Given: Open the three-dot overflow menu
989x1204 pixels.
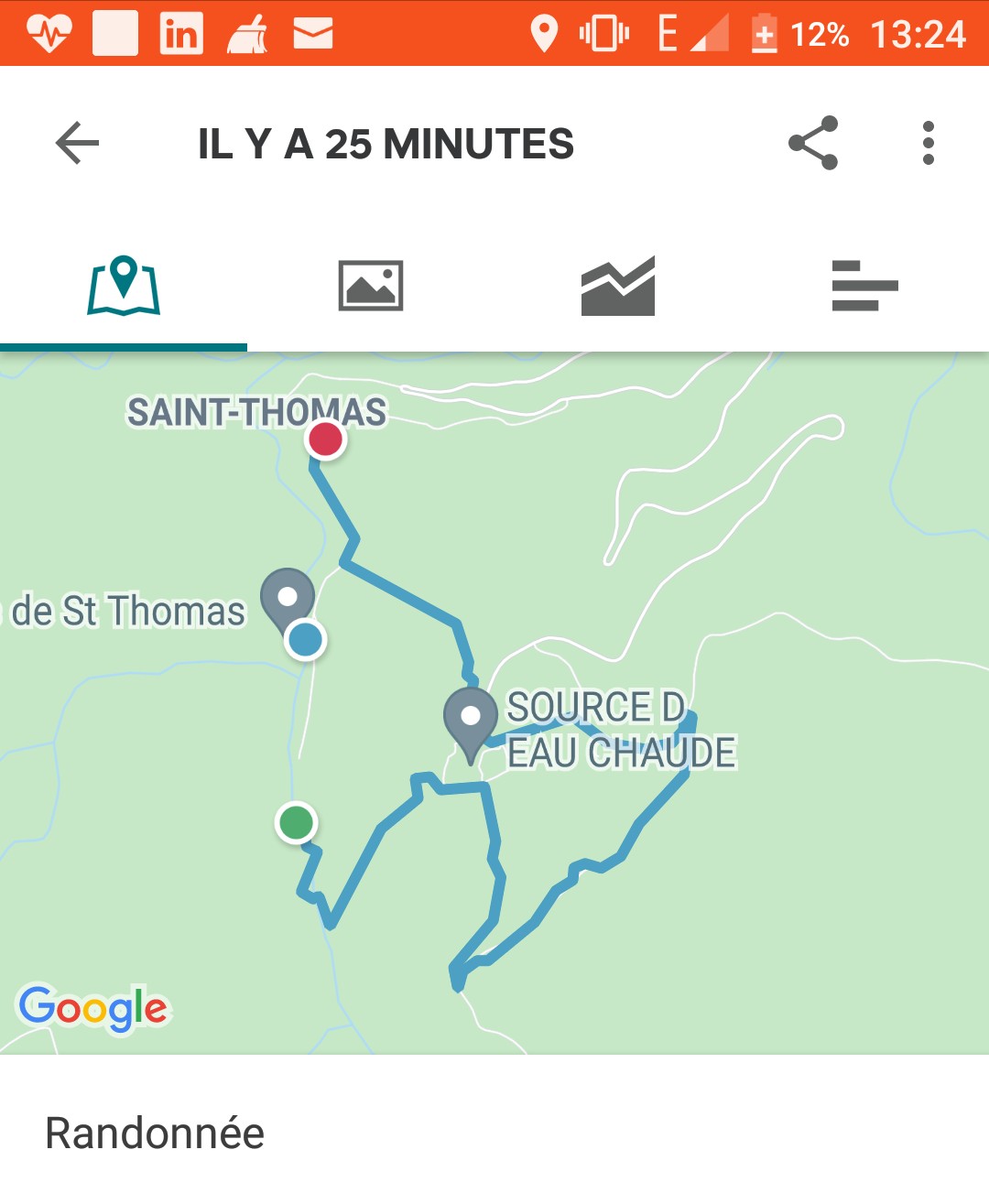Looking at the screenshot, I should [928, 143].
